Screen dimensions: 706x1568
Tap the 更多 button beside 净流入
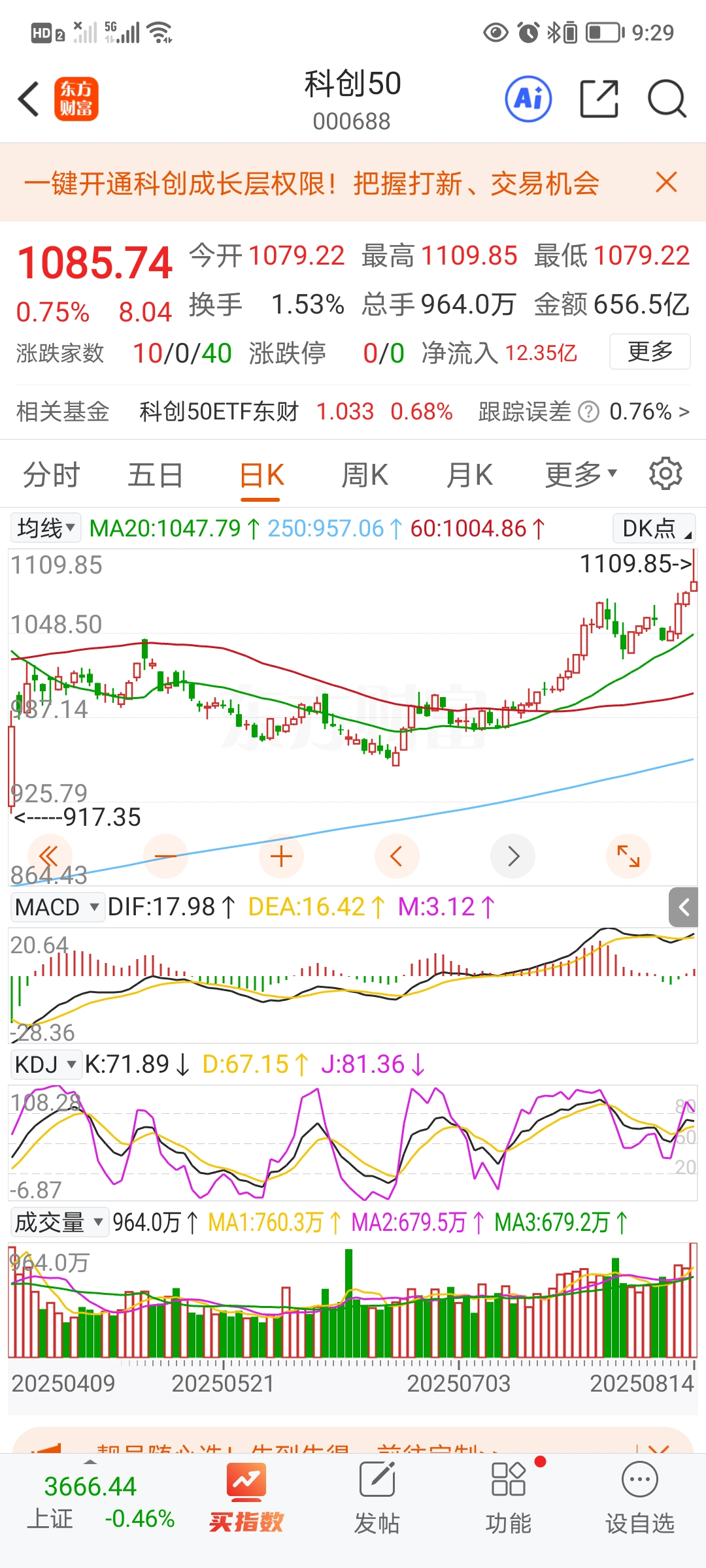650,351
